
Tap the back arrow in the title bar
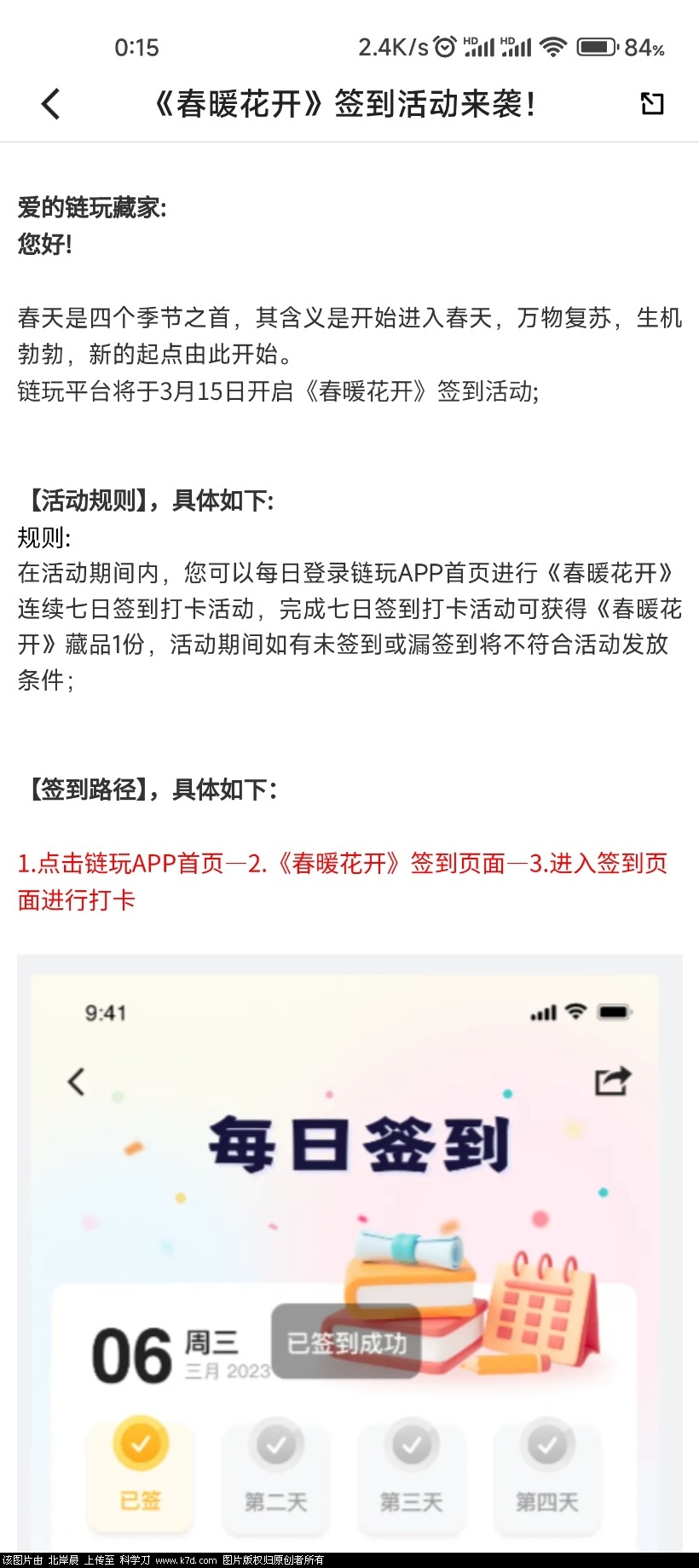(50, 103)
